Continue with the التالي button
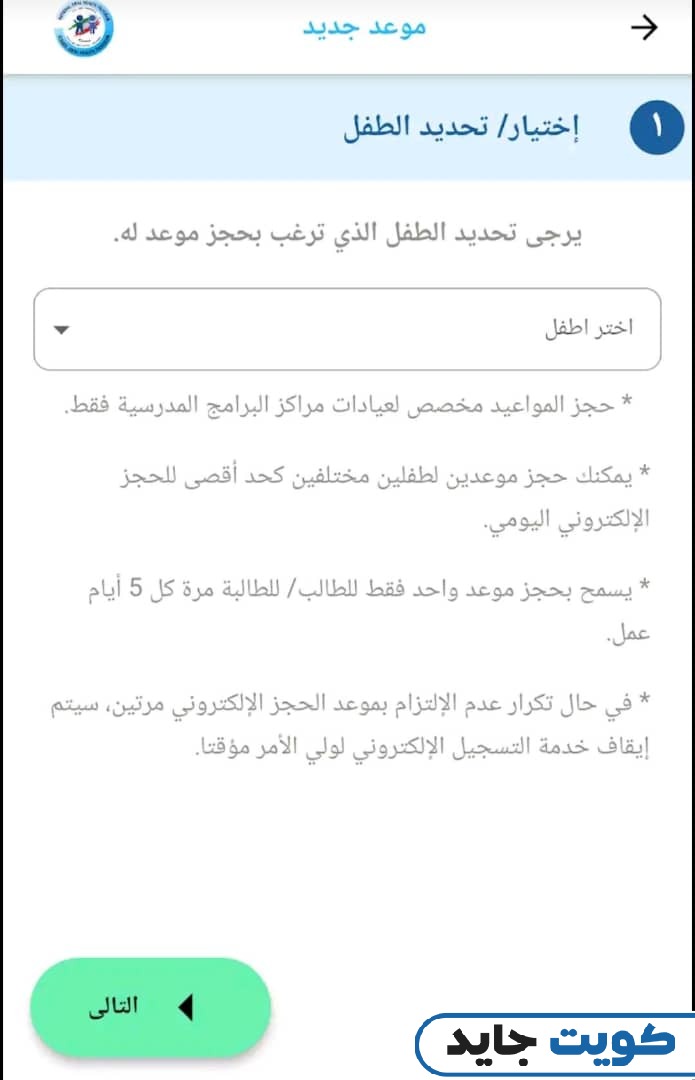Screen dimensions: 695x1080 [150, 1007]
